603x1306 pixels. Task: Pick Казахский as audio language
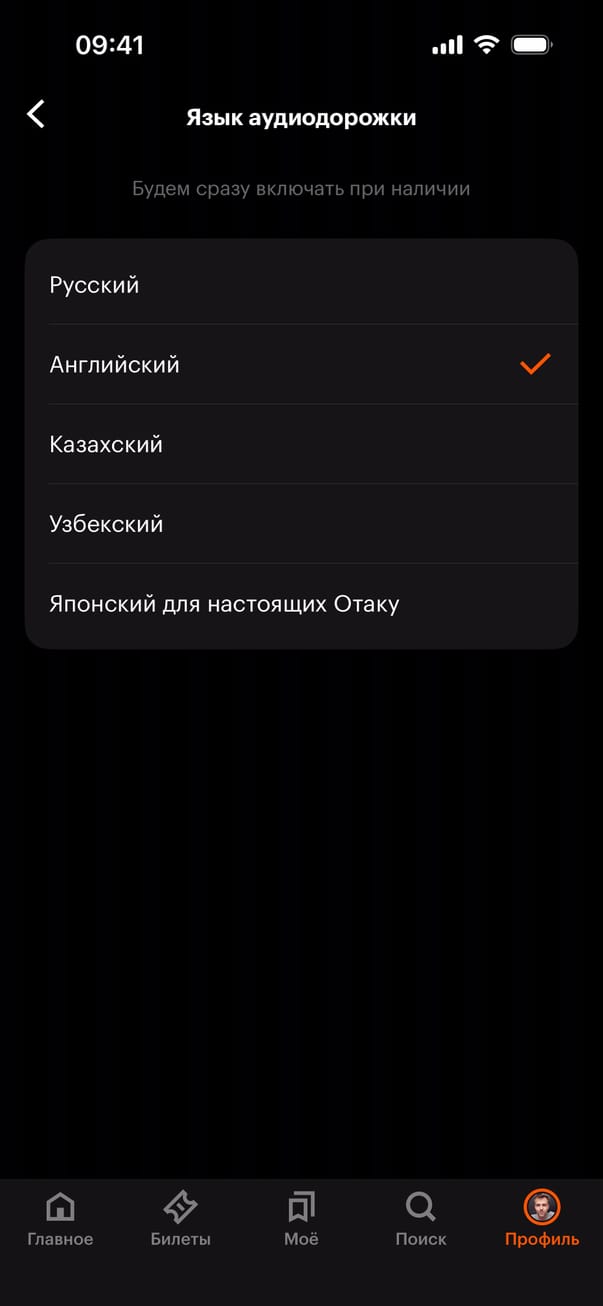(x=300, y=445)
